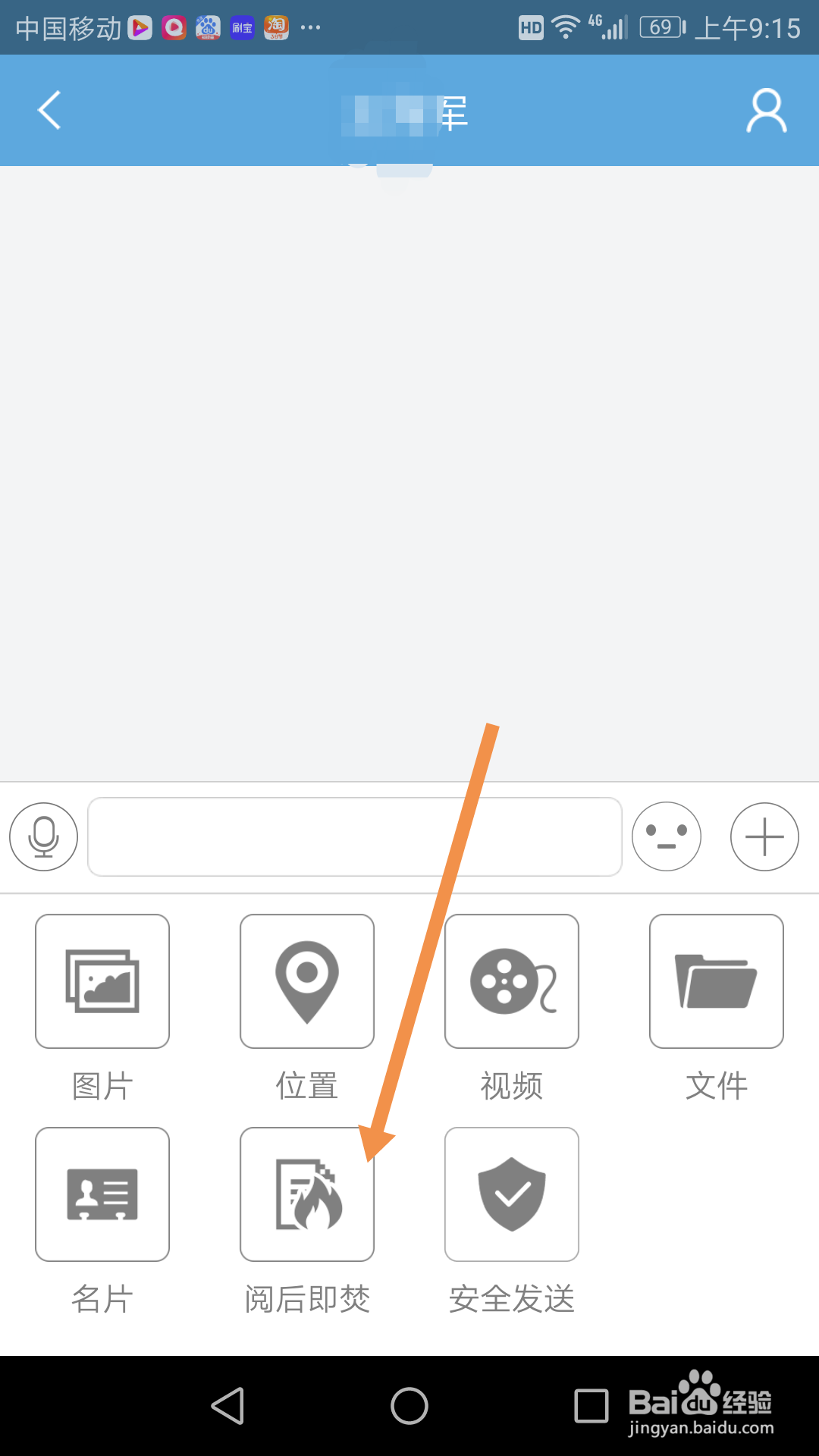Tap the microphone voice input icon
The image size is (819, 1456).
[x=42, y=837]
